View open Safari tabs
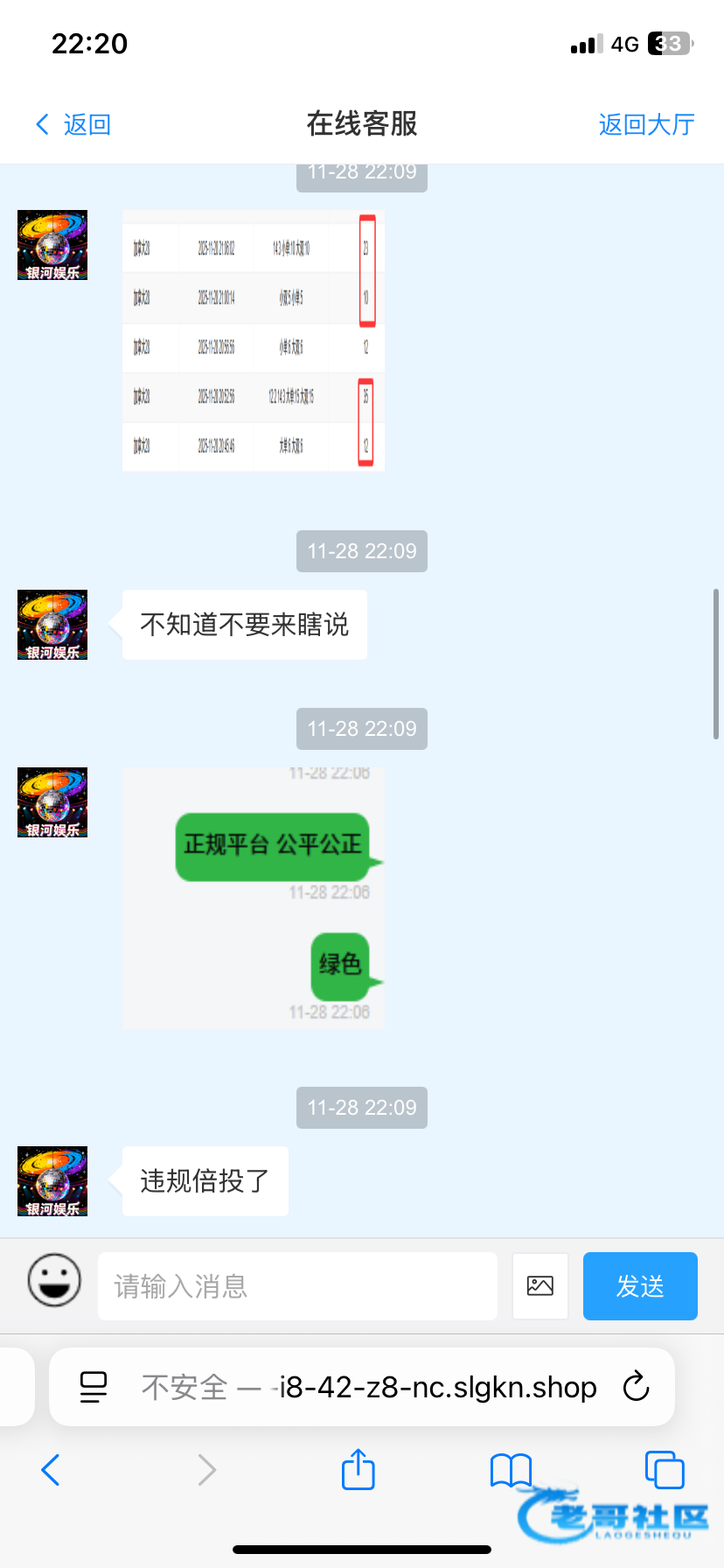The height and width of the screenshot is (1568, 724). 665,1470
